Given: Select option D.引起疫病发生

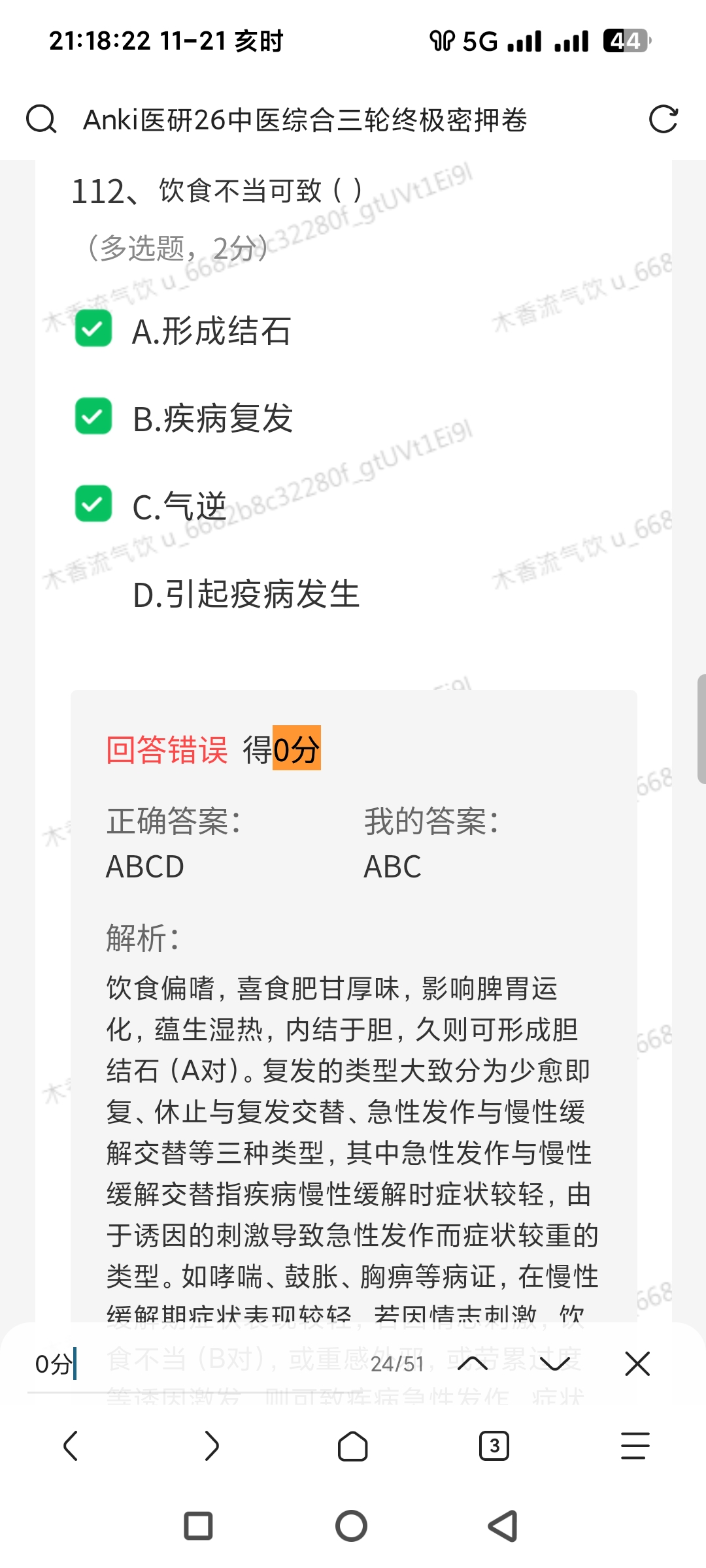Looking at the screenshot, I should pyautogui.click(x=246, y=595).
